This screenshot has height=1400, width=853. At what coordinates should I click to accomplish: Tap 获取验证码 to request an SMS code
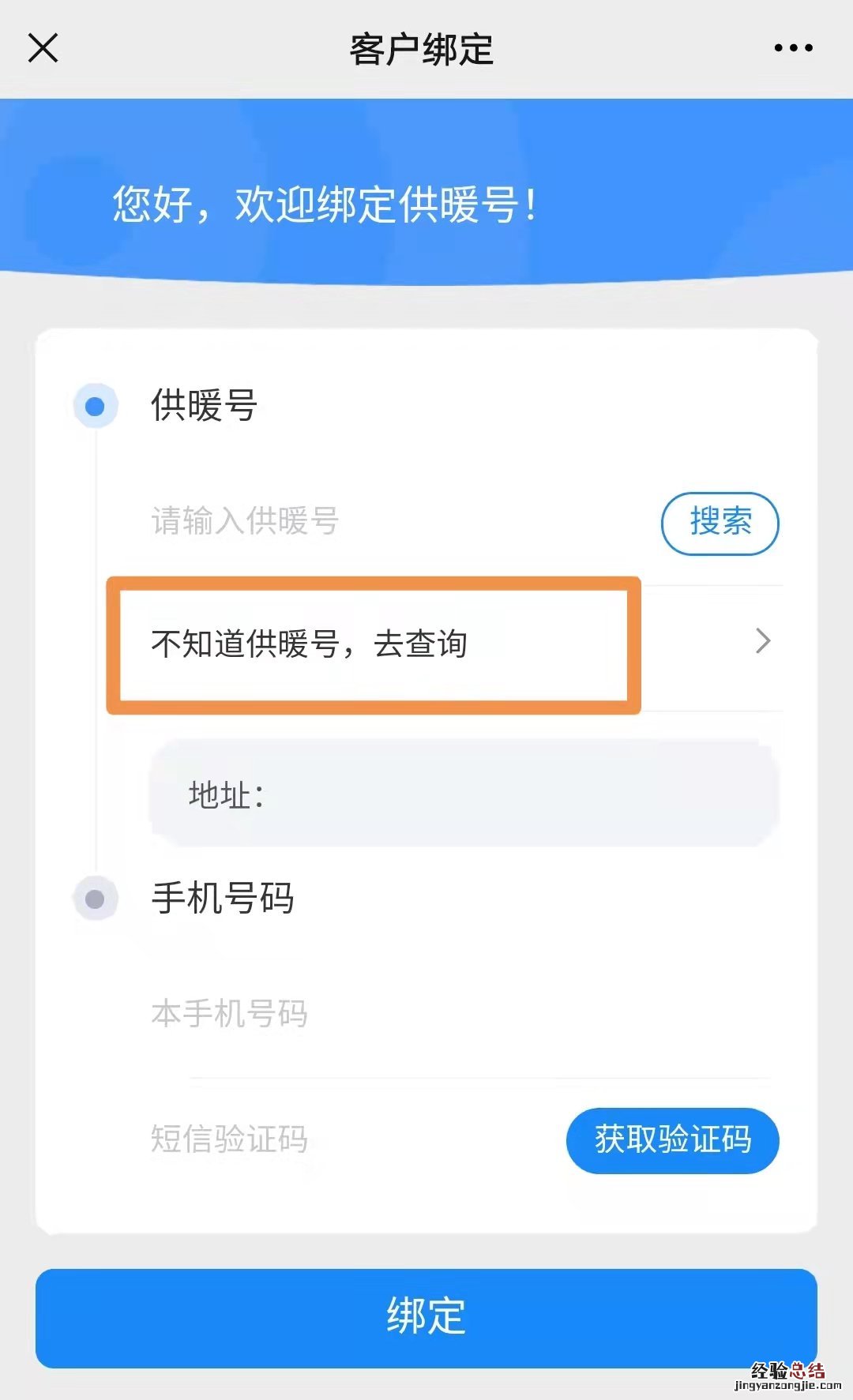click(x=671, y=1140)
